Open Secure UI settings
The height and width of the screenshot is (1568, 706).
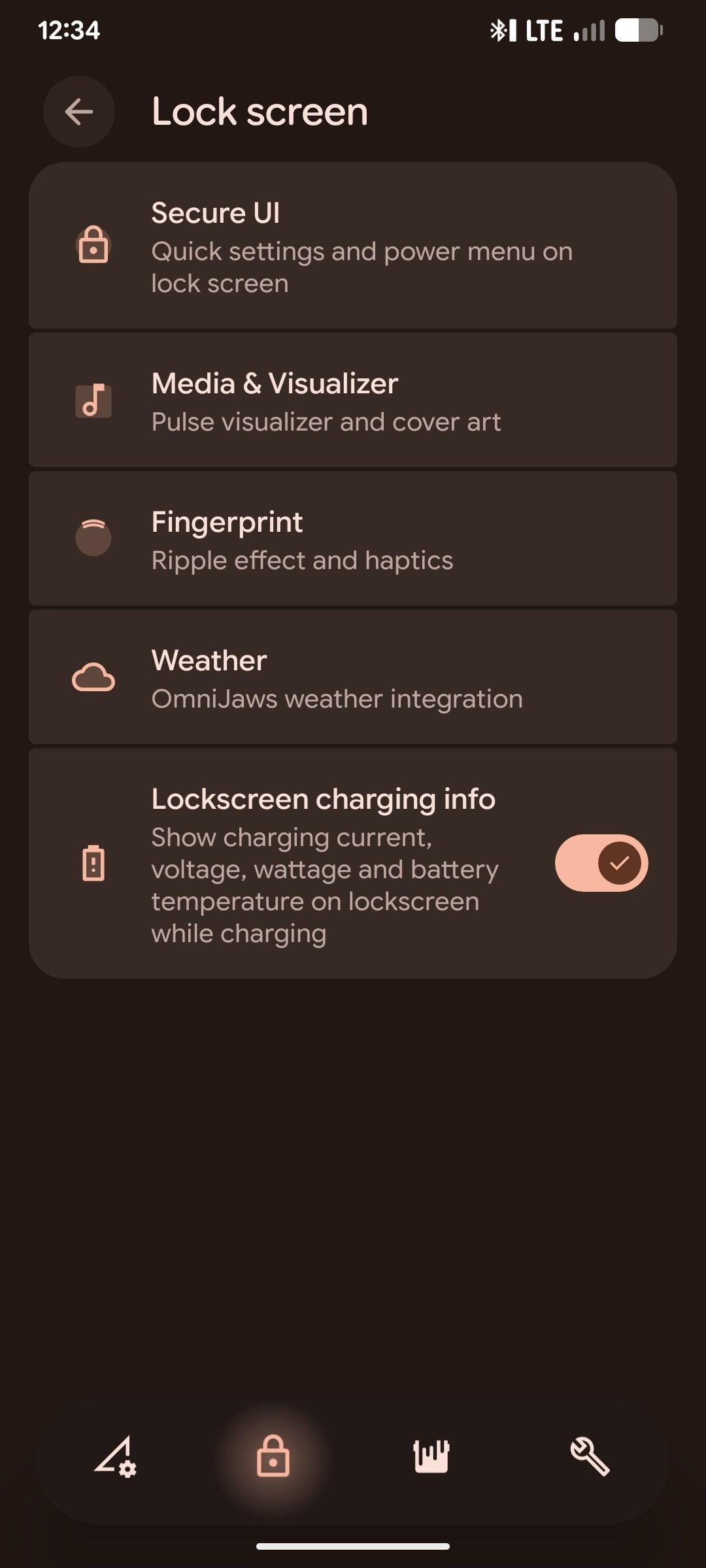(x=353, y=246)
